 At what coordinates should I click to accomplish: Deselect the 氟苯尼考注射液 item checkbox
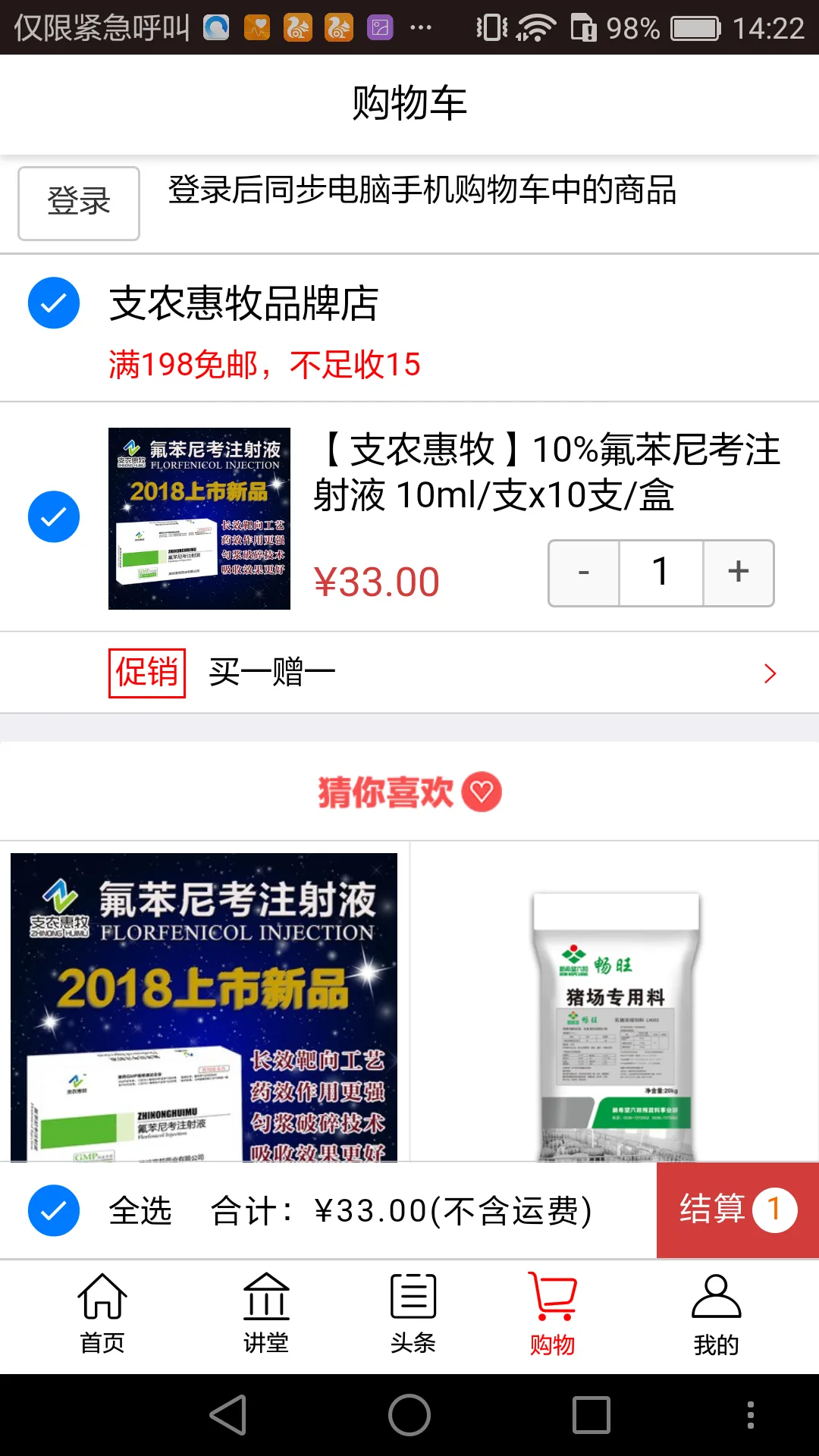53,516
